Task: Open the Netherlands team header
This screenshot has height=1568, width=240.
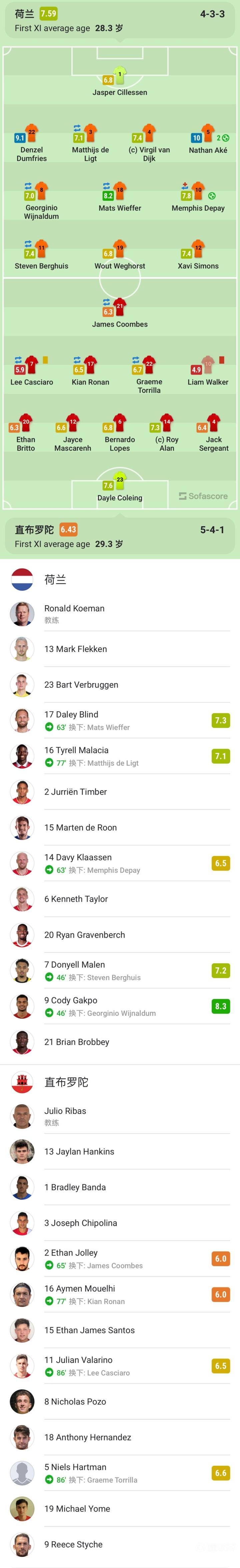Action: (x=120, y=580)
